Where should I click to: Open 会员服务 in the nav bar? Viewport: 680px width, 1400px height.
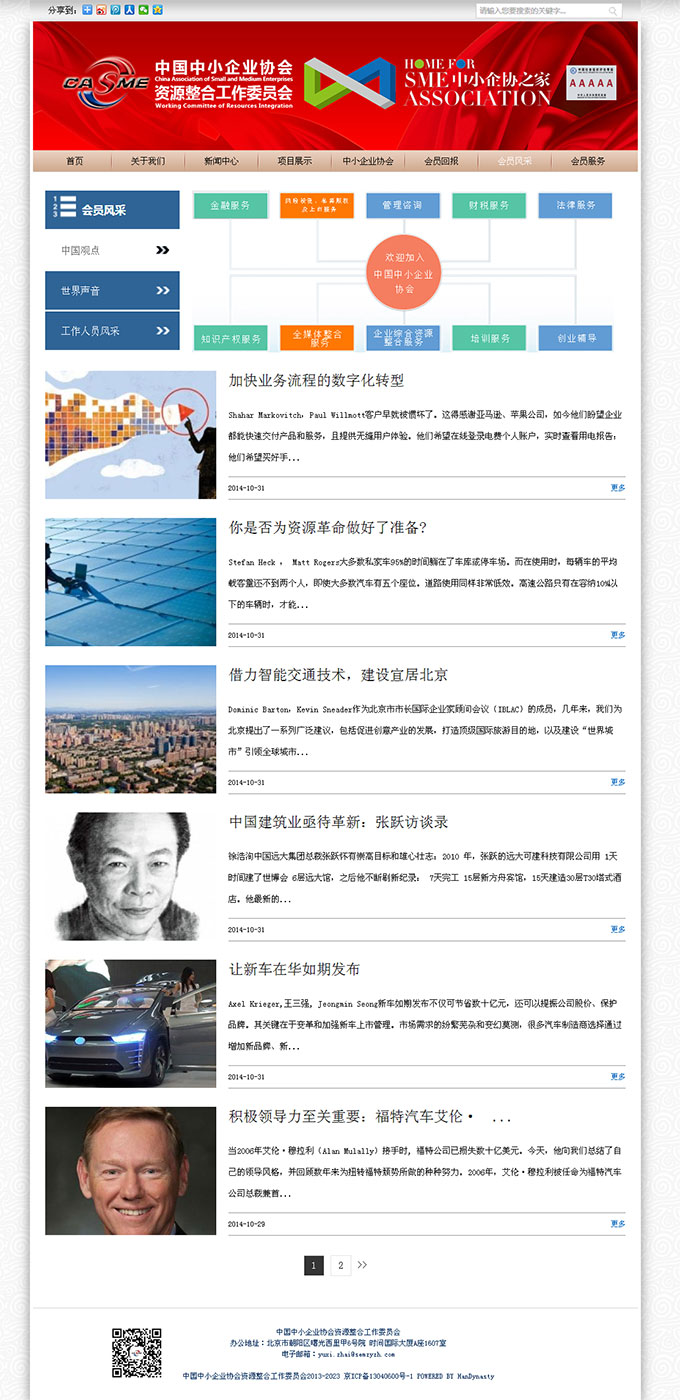pyautogui.click(x=588, y=161)
